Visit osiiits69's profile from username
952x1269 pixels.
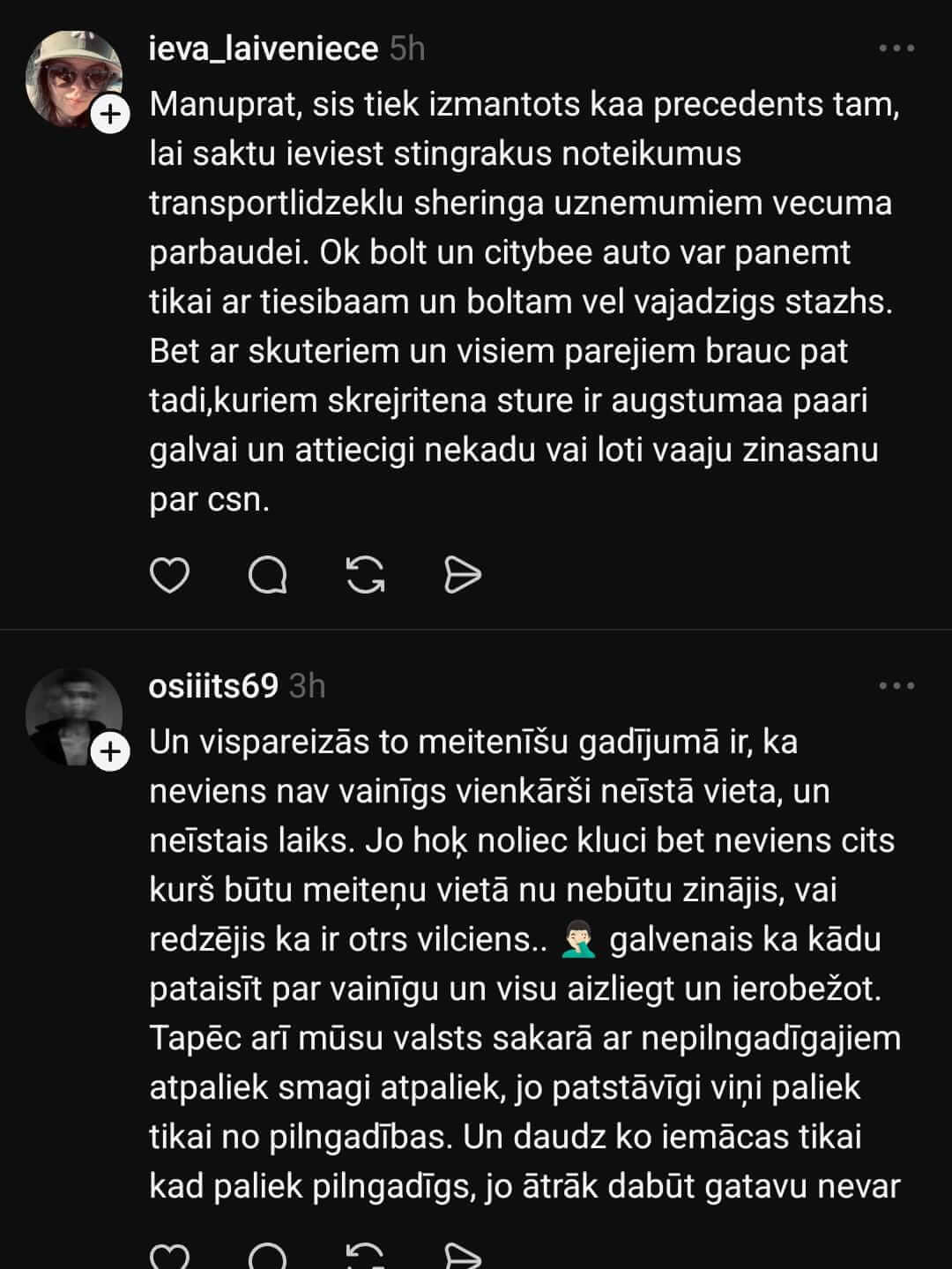213,686
